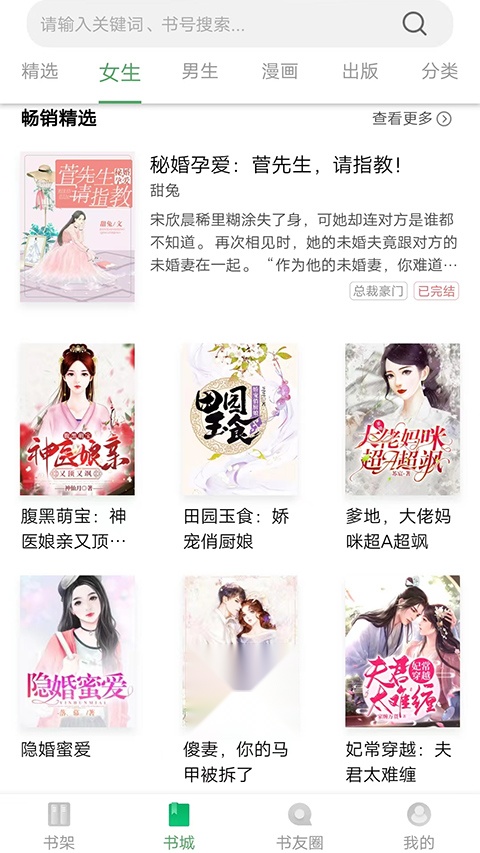The image size is (480, 853).
Task: Open the 书友圈 tab
Action: [x=299, y=825]
